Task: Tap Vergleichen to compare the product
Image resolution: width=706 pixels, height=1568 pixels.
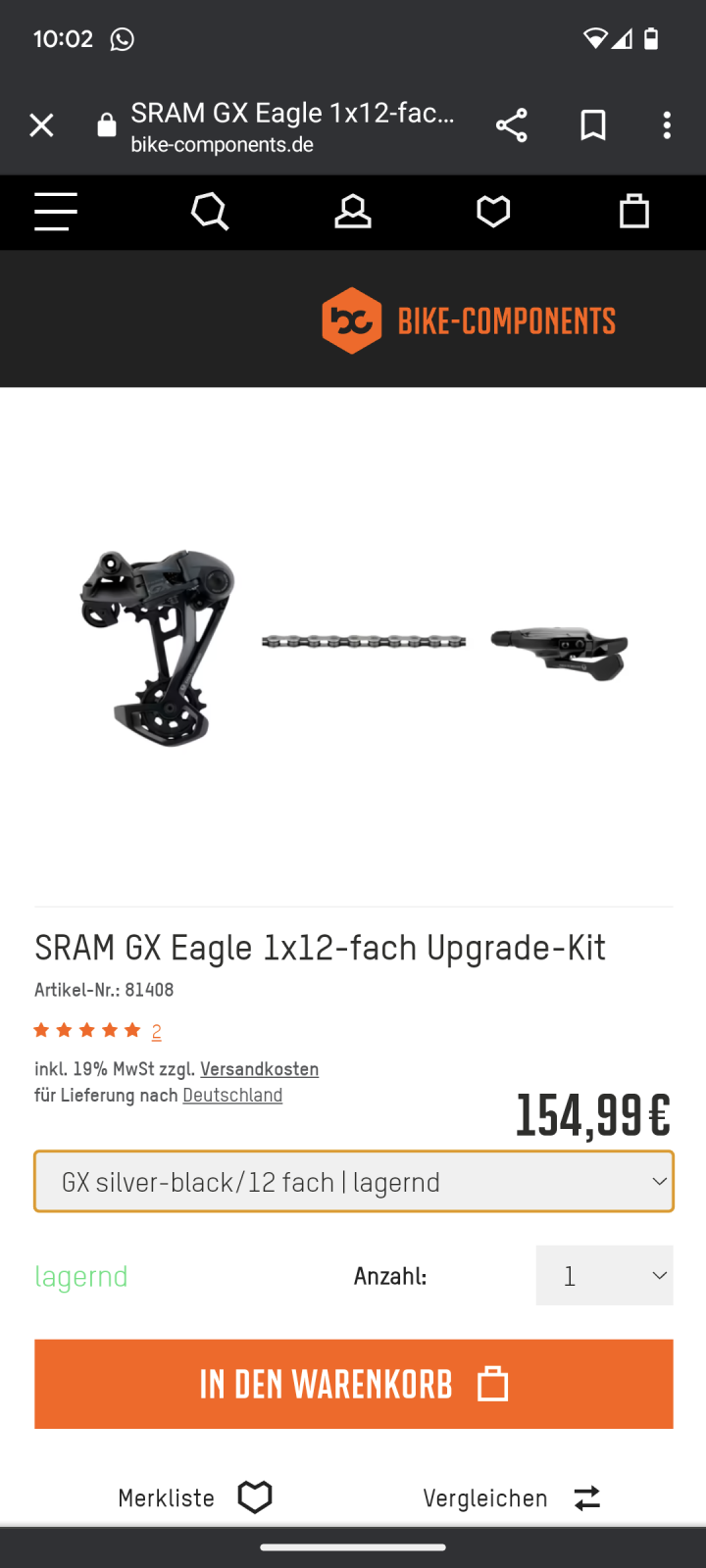Action: pyautogui.click(x=511, y=1497)
